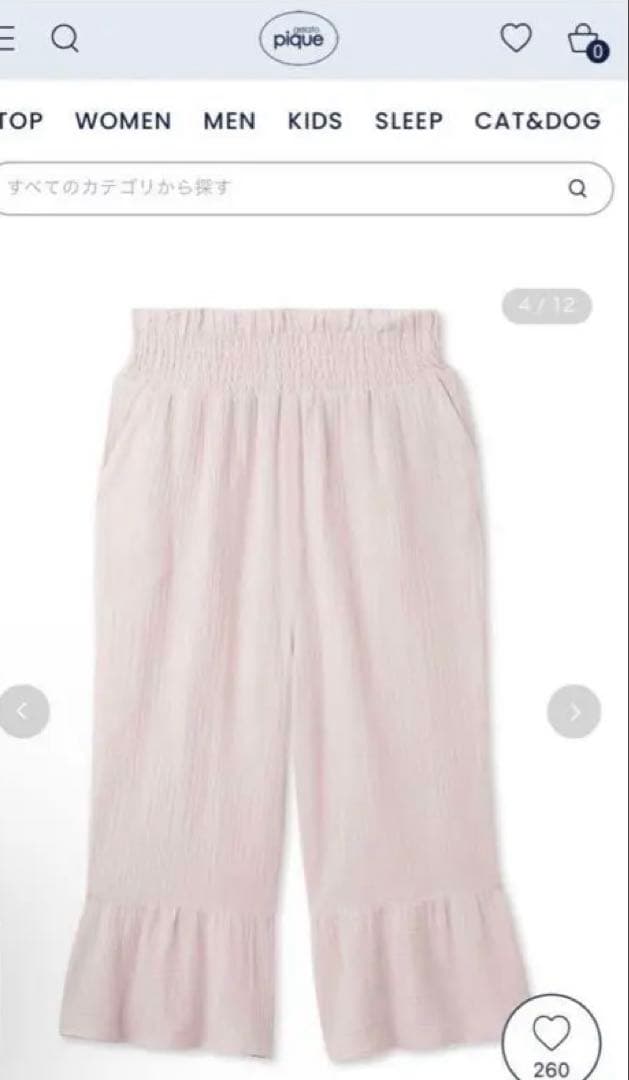Open the hamburger menu

click(x=7, y=40)
